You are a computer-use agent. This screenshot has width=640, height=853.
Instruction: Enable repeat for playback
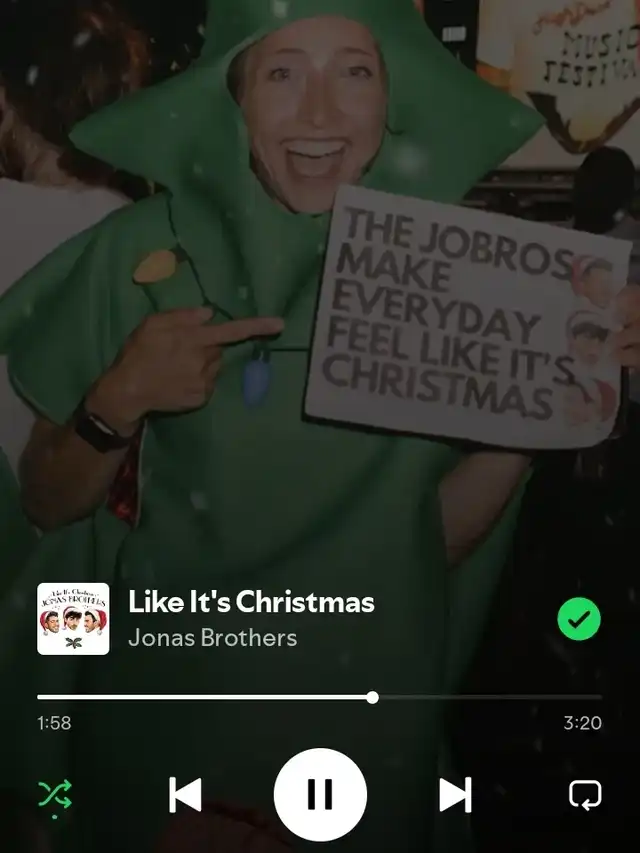tap(584, 795)
